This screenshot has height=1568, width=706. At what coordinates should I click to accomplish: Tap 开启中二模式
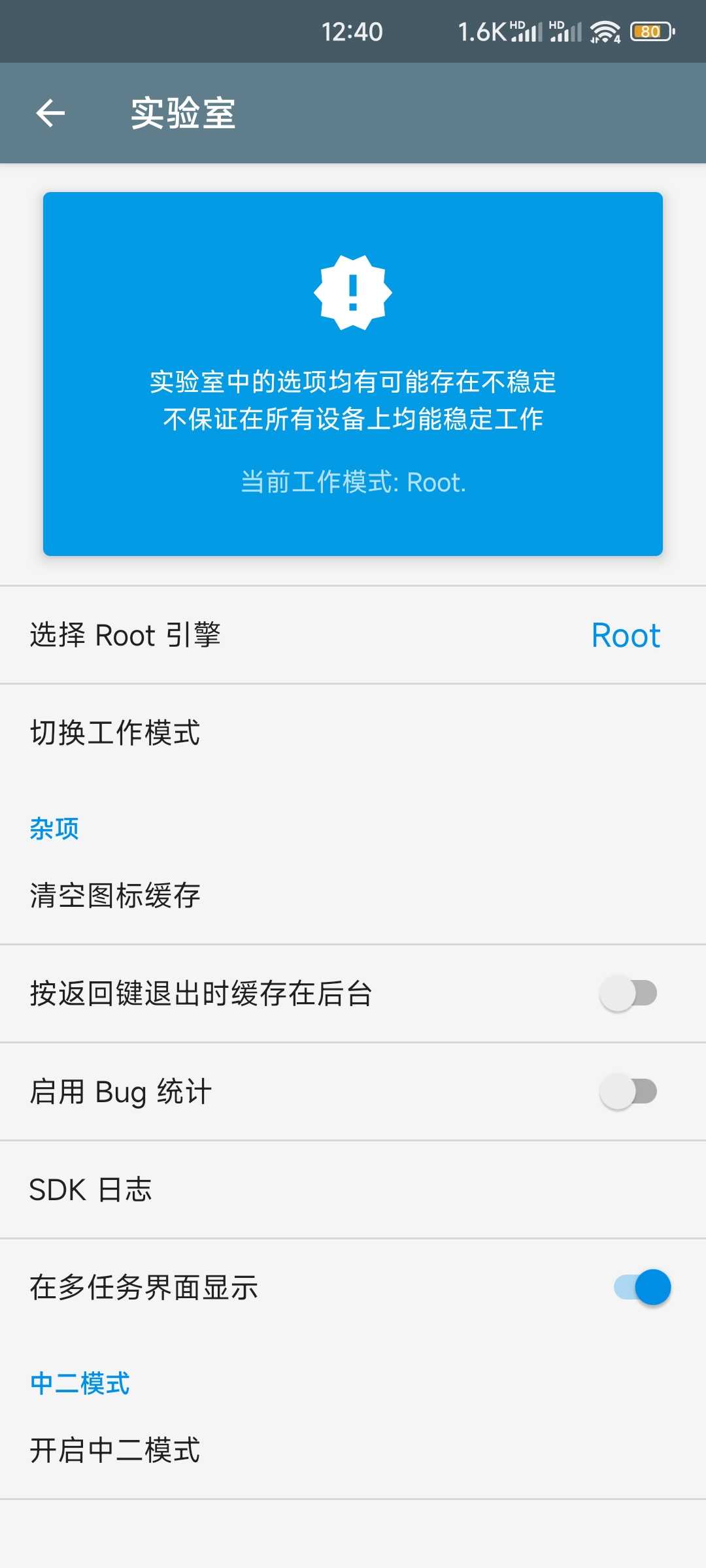353,1450
